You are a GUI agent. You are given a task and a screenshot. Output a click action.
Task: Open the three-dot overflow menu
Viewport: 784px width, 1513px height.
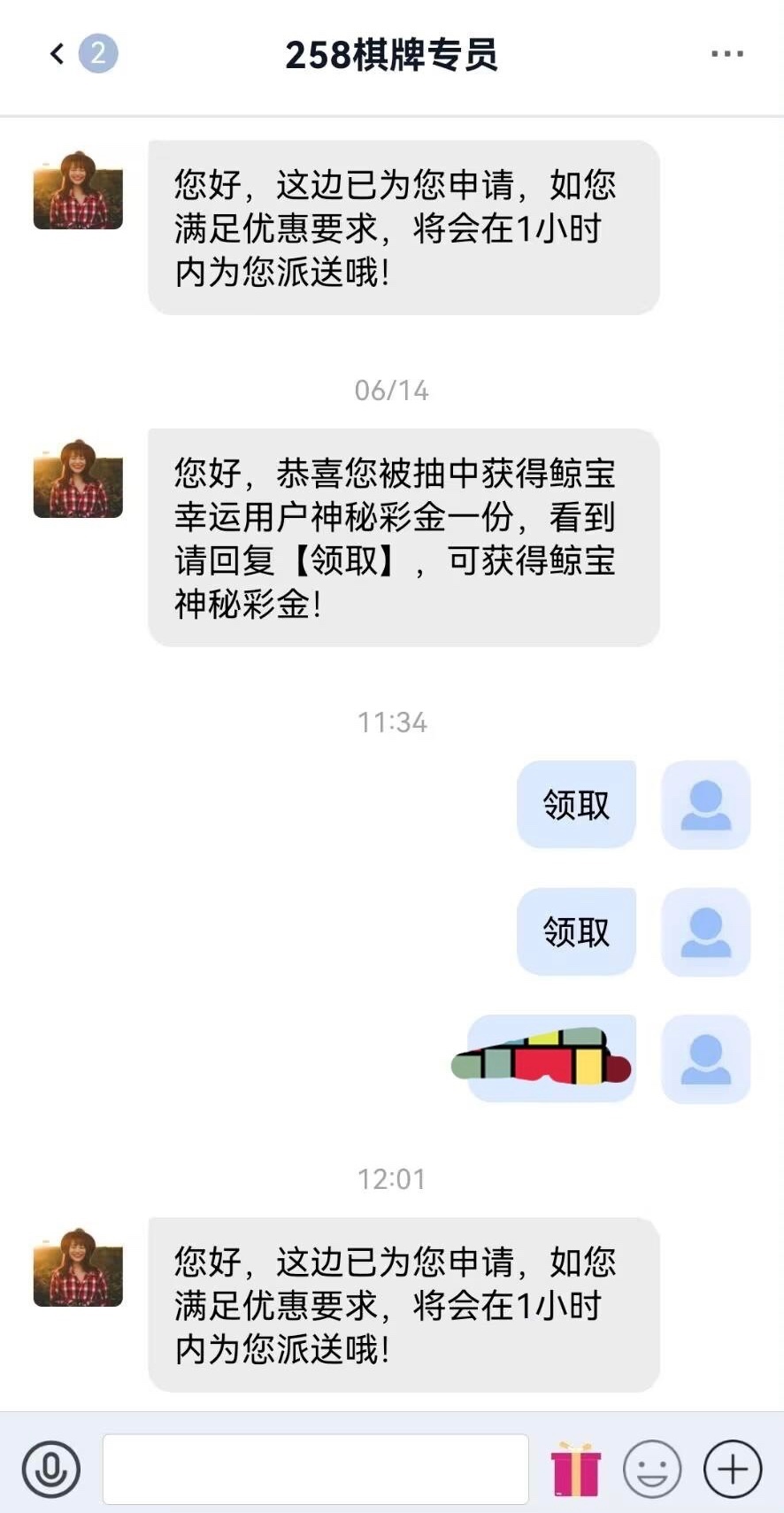tap(726, 54)
